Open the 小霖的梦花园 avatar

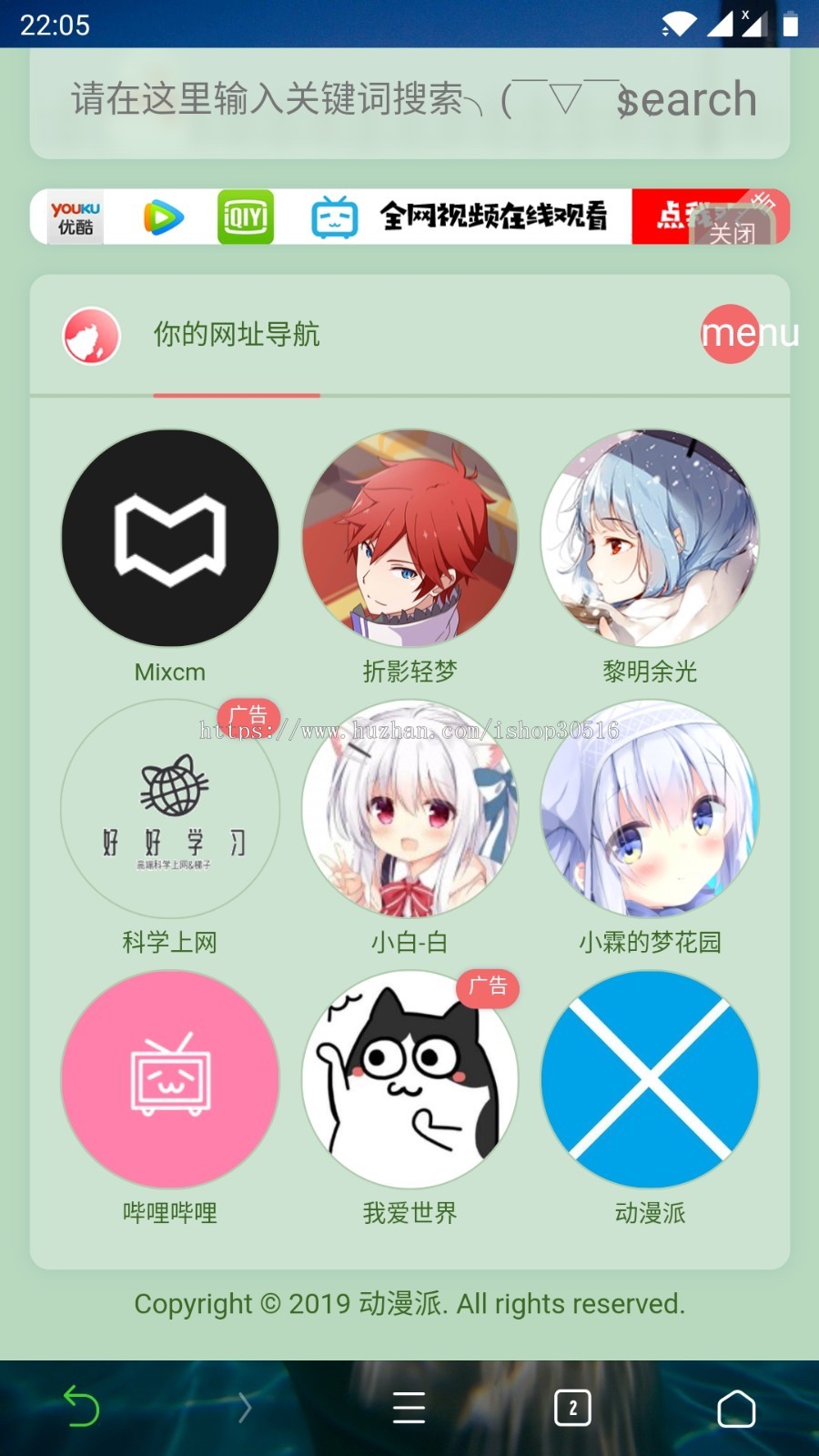coord(648,808)
